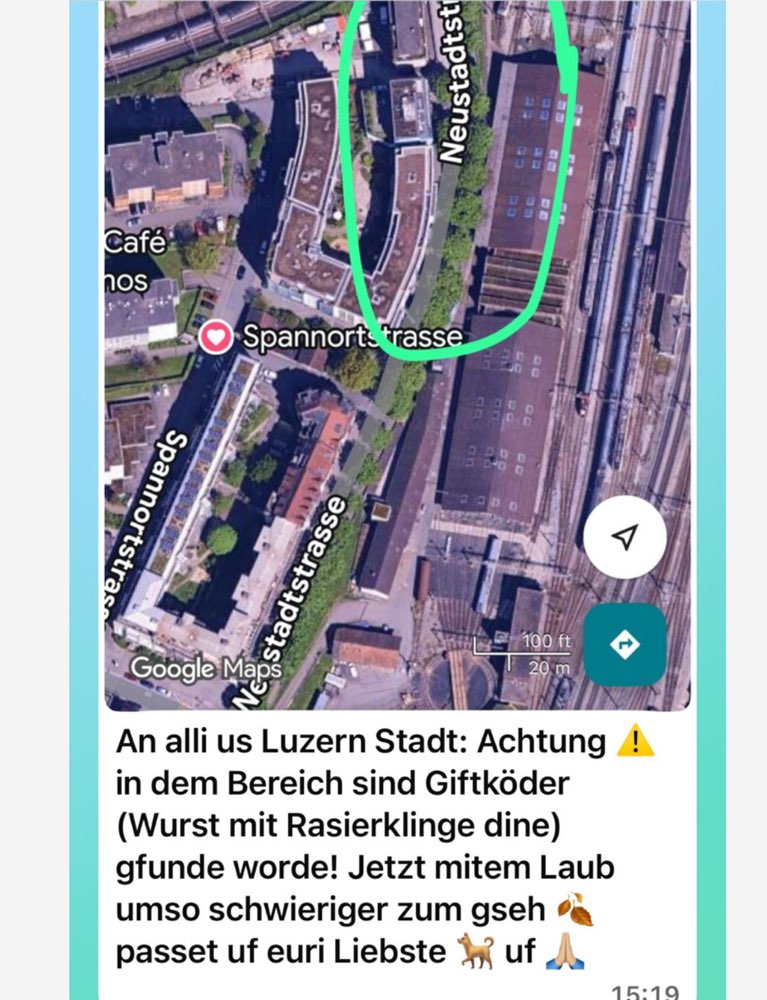Viewport: 767px width, 1000px height.
Task: Tap the white location-arrow circle on the map
Action: tap(624, 538)
